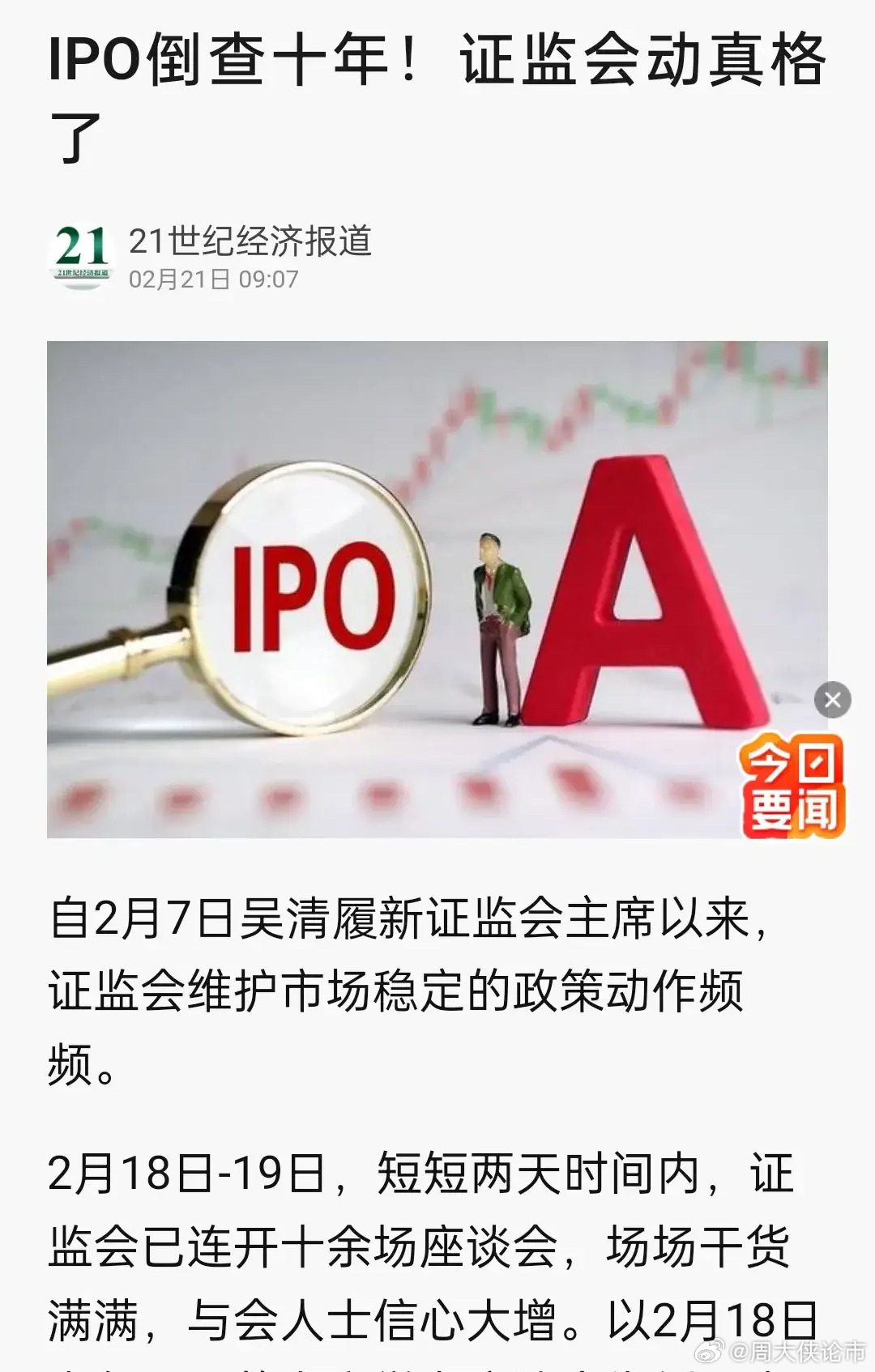875x1372 pixels.
Task: Open the 今日要闻 floating shortcut
Action: (x=792, y=787)
